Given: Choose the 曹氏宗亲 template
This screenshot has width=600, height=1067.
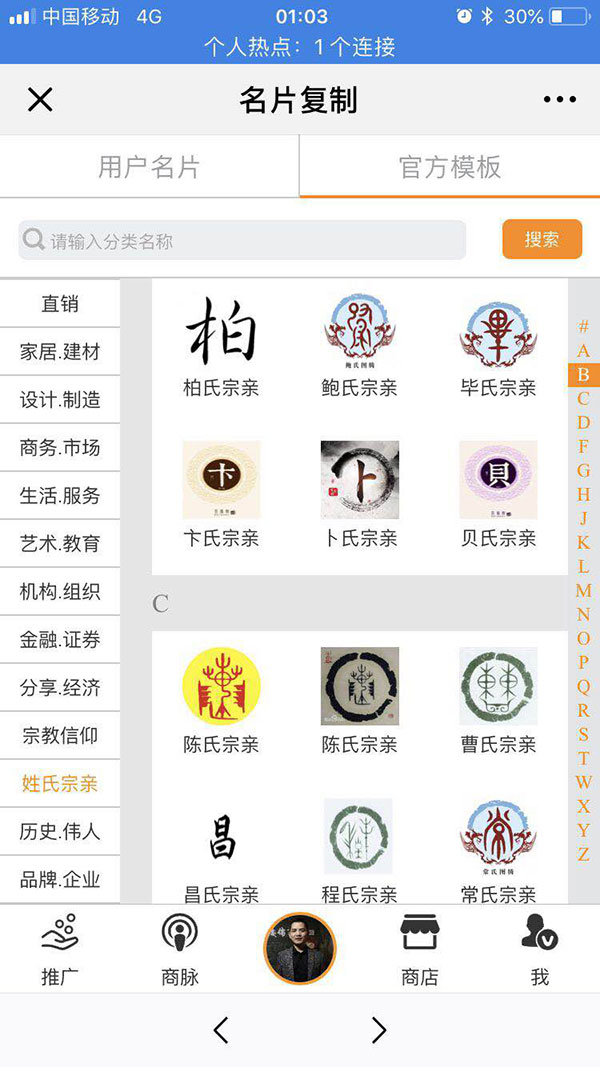Looking at the screenshot, I should point(498,700).
